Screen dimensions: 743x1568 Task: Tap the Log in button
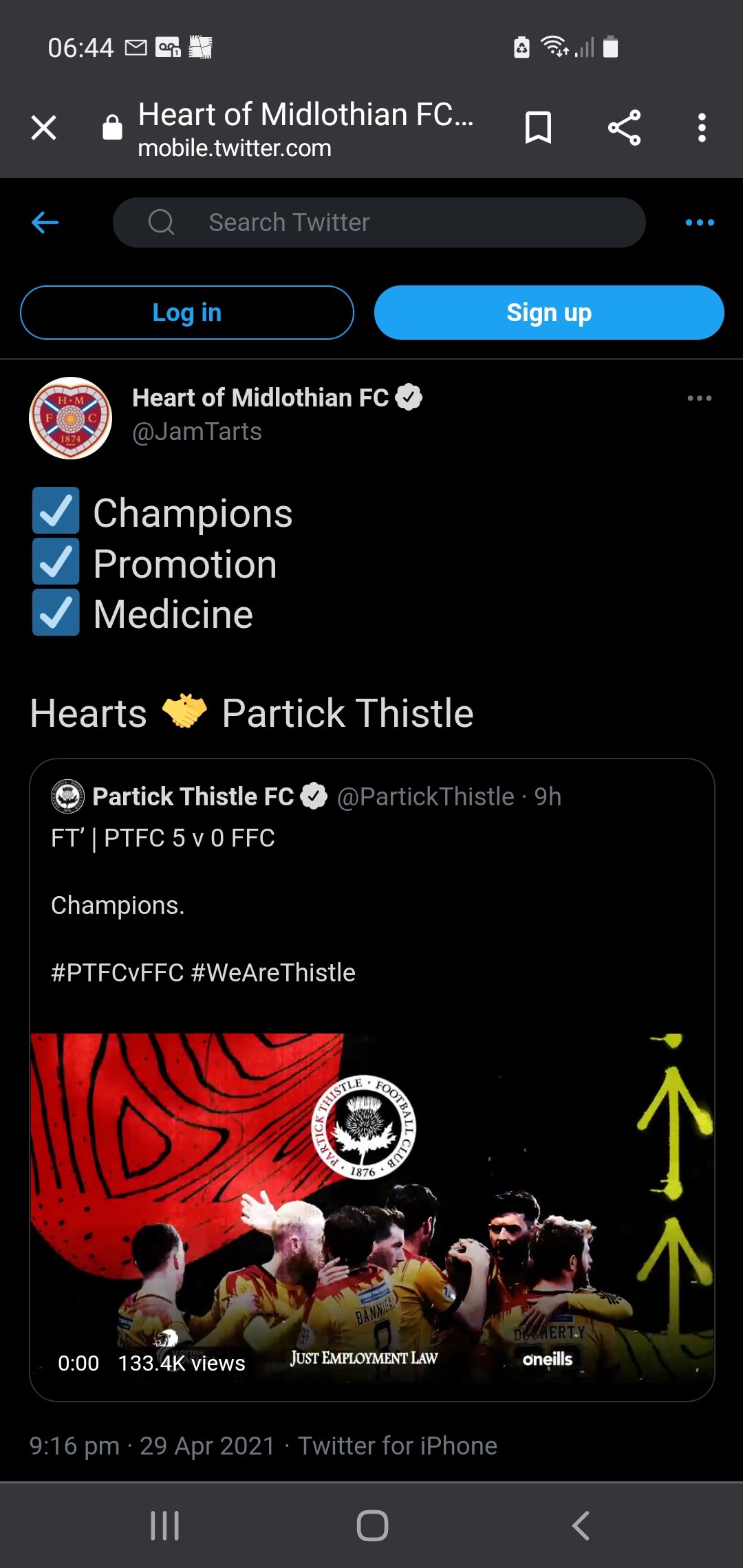click(x=187, y=312)
